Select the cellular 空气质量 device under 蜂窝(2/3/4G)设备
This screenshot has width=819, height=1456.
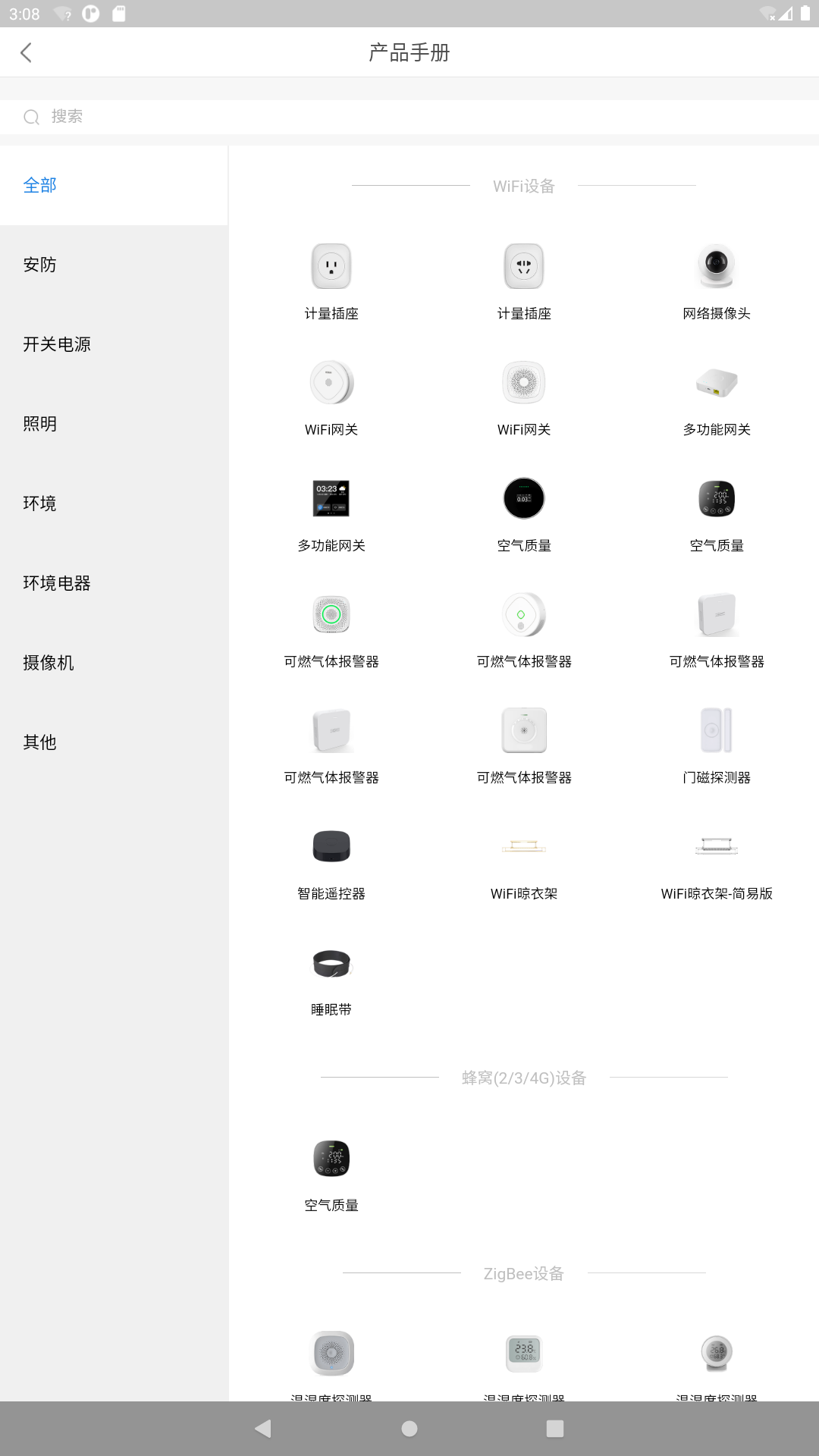(331, 1158)
